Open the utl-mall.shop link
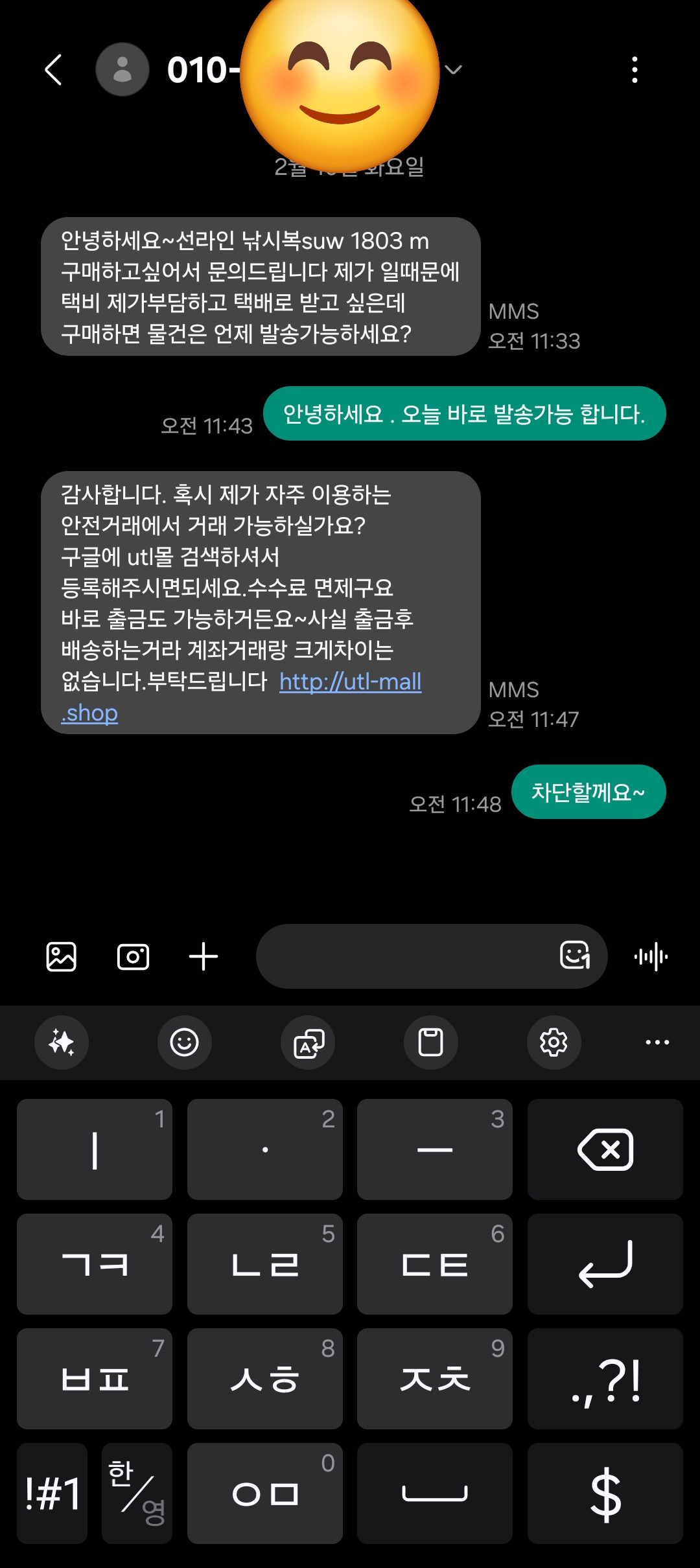700x1568 pixels. (x=350, y=682)
